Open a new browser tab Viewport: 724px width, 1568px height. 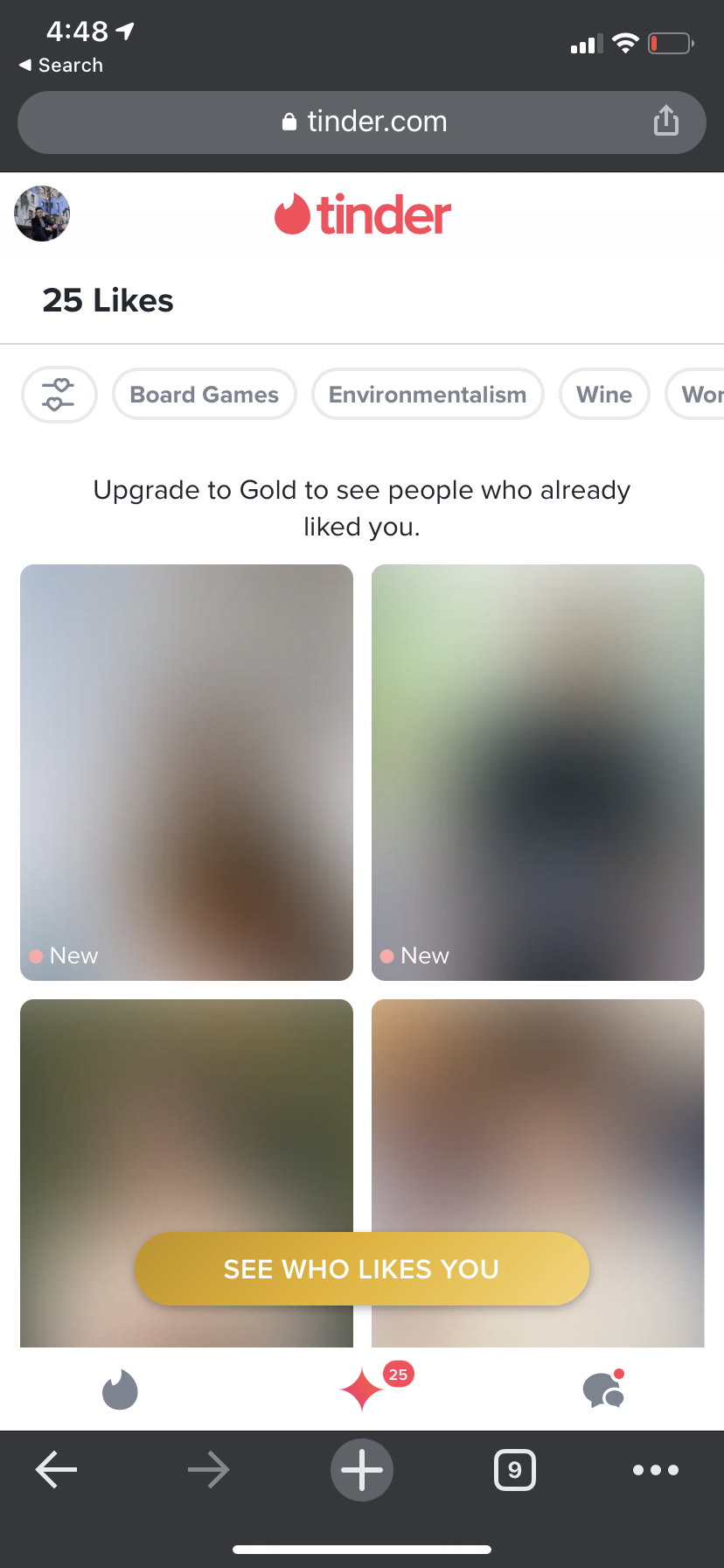click(362, 1470)
